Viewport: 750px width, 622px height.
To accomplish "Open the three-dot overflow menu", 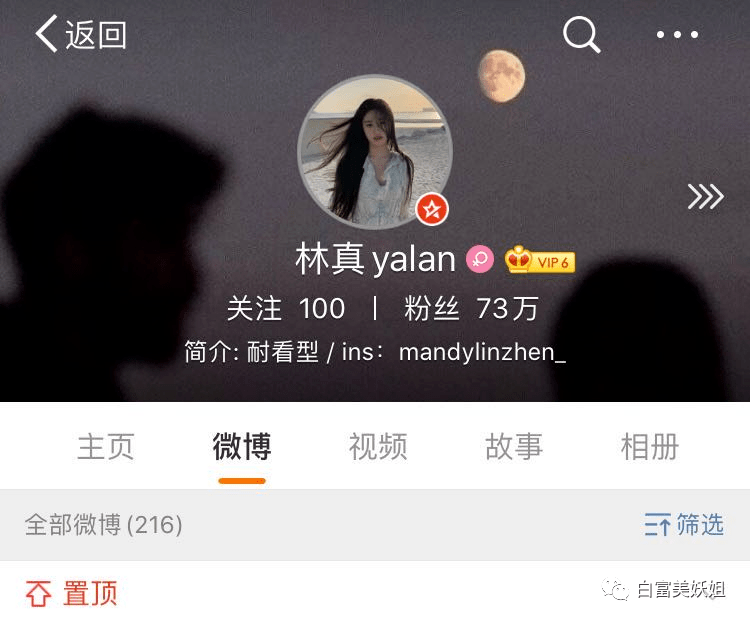I will pyautogui.click(x=677, y=35).
